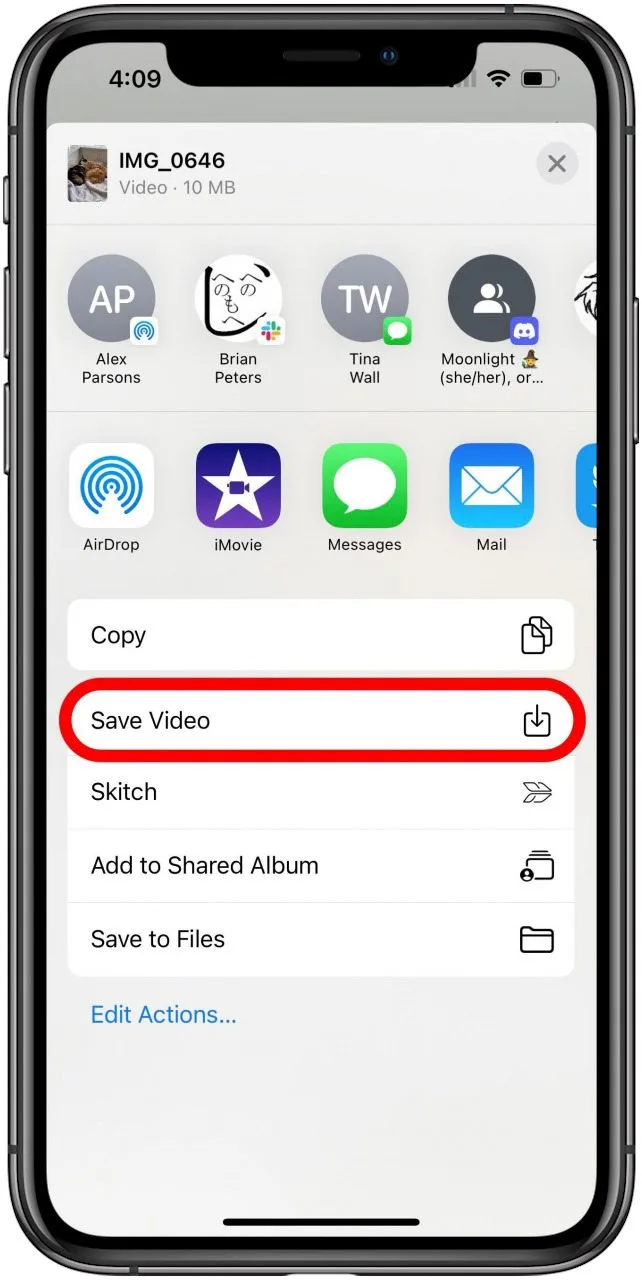642x1280 pixels.
Task: Select Save Video
Action: pyautogui.click(x=321, y=721)
